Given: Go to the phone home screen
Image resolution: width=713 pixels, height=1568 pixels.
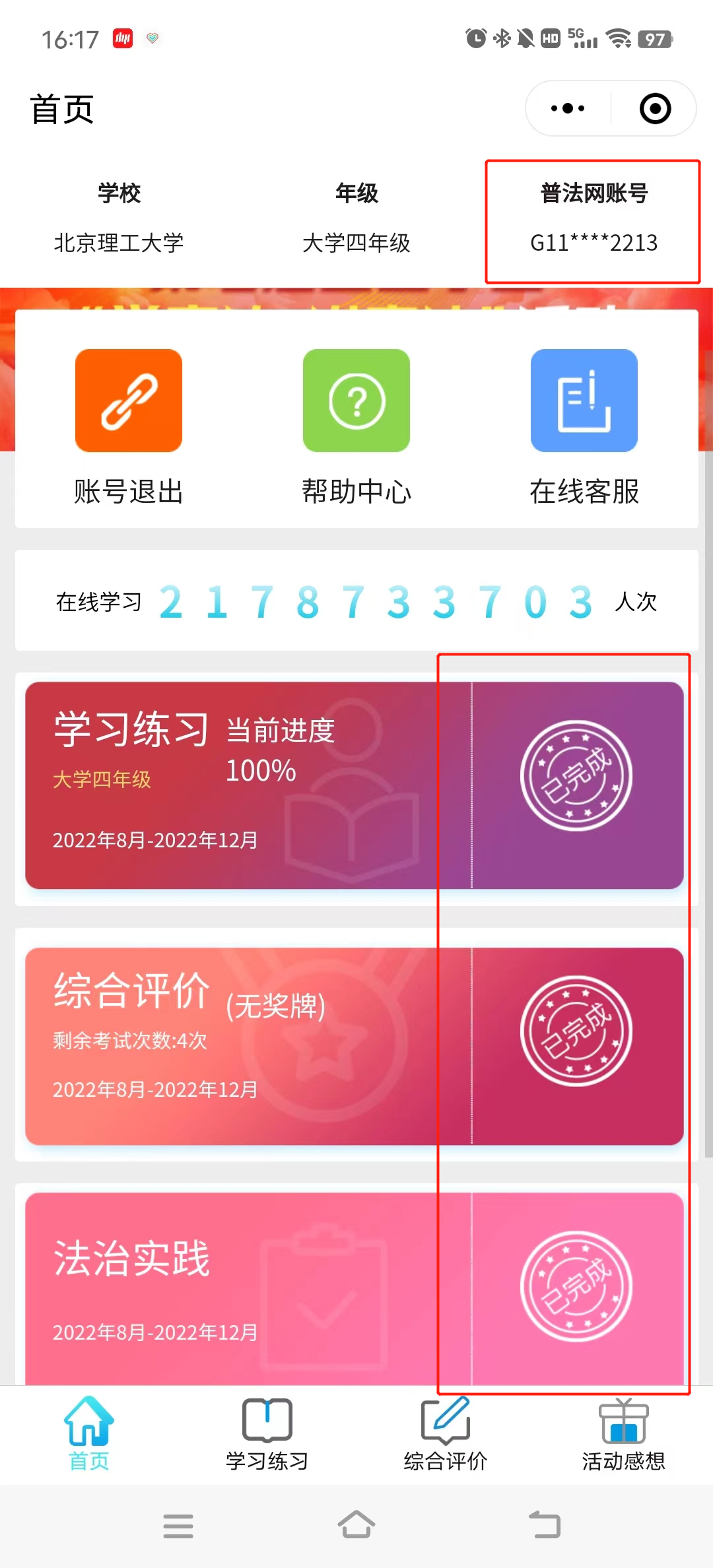Looking at the screenshot, I should [x=356, y=1525].
